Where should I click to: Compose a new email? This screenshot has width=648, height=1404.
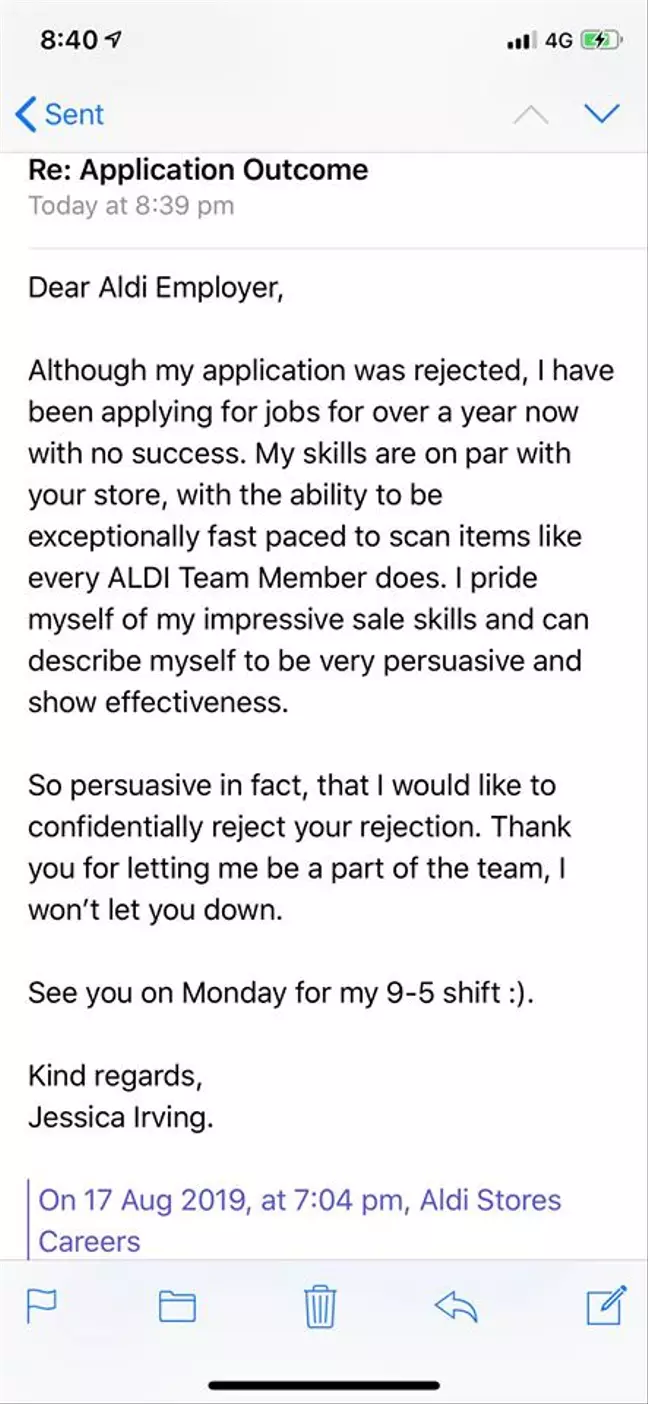pos(606,1305)
